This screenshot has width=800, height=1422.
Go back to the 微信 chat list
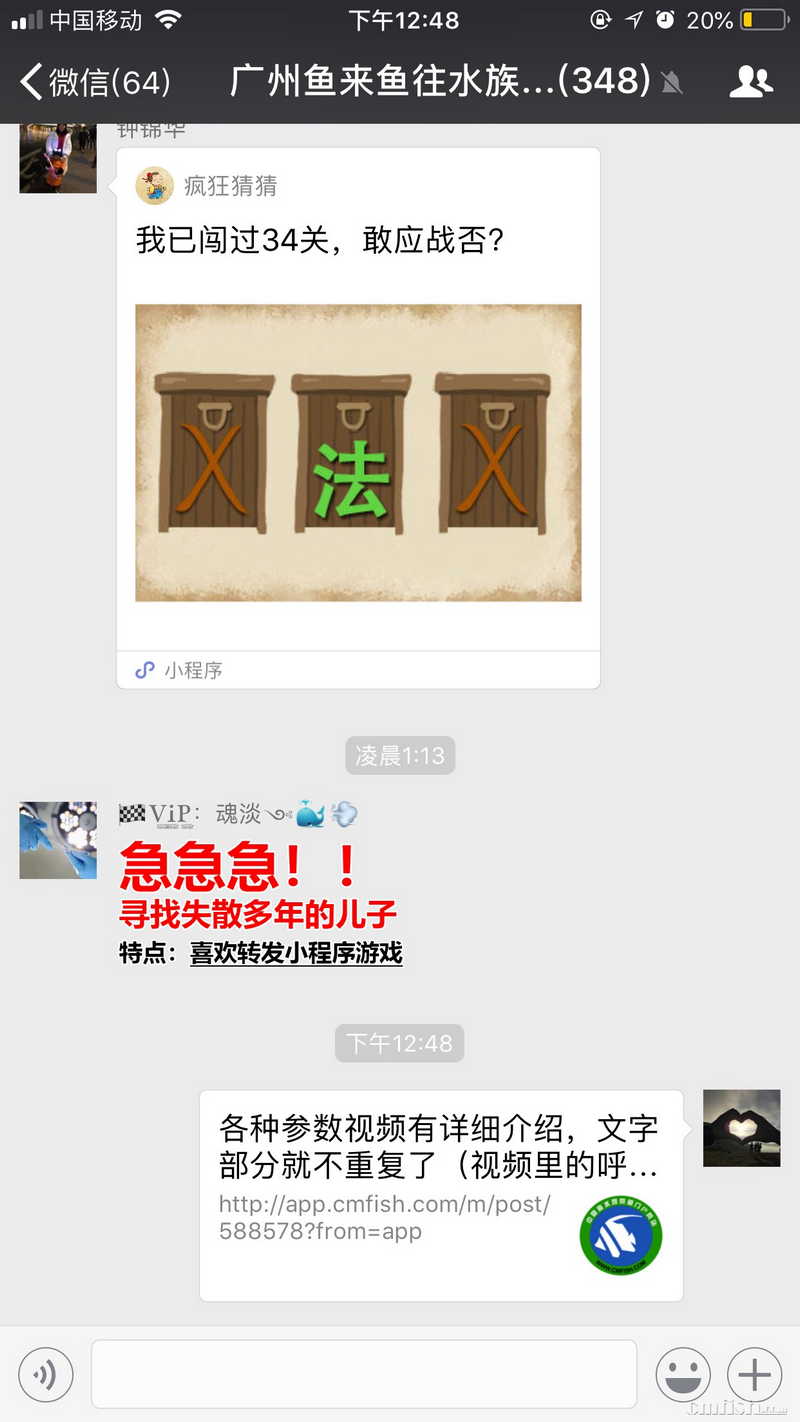point(95,82)
